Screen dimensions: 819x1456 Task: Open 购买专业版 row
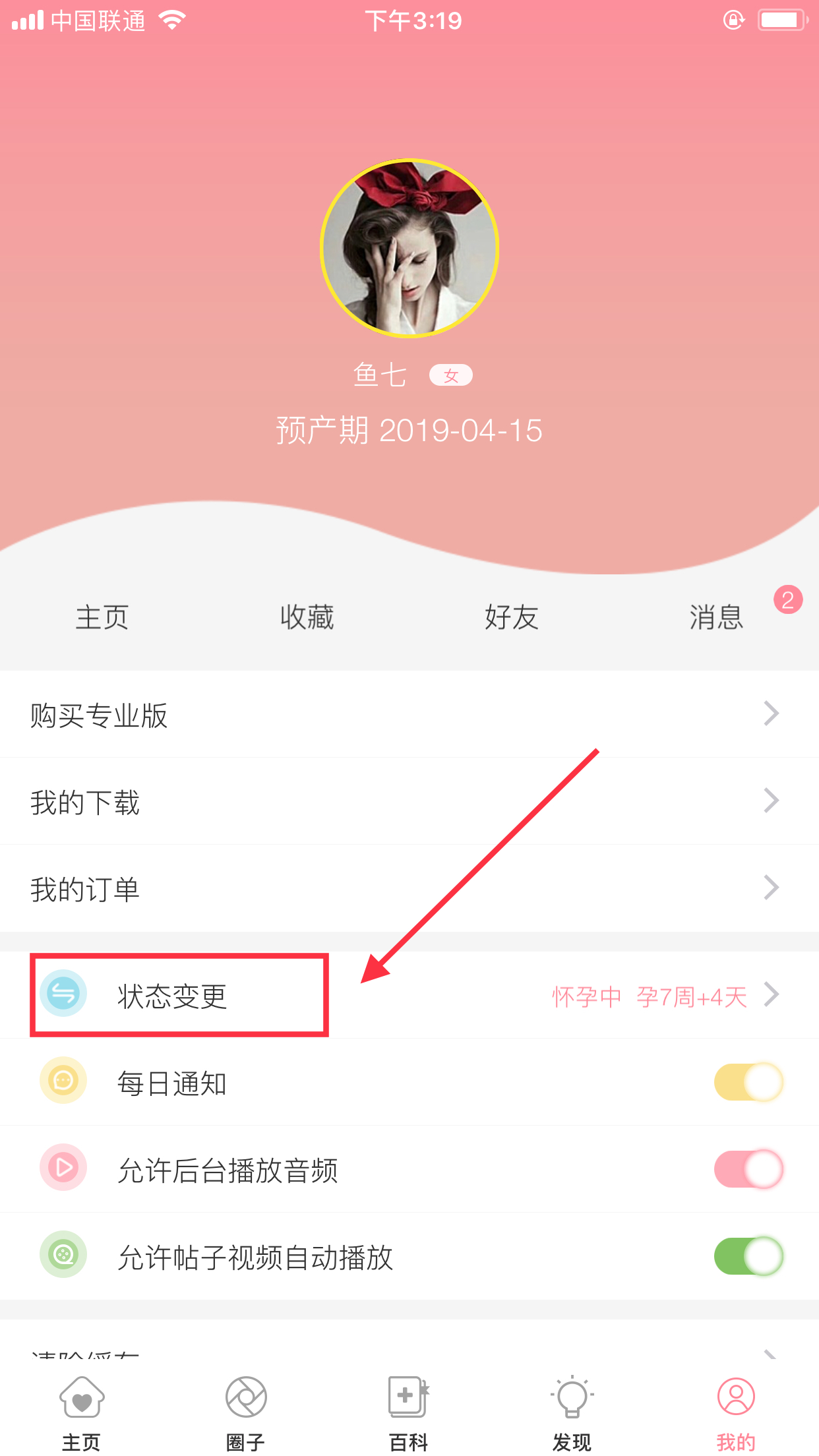pyautogui.click(x=409, y=715)
